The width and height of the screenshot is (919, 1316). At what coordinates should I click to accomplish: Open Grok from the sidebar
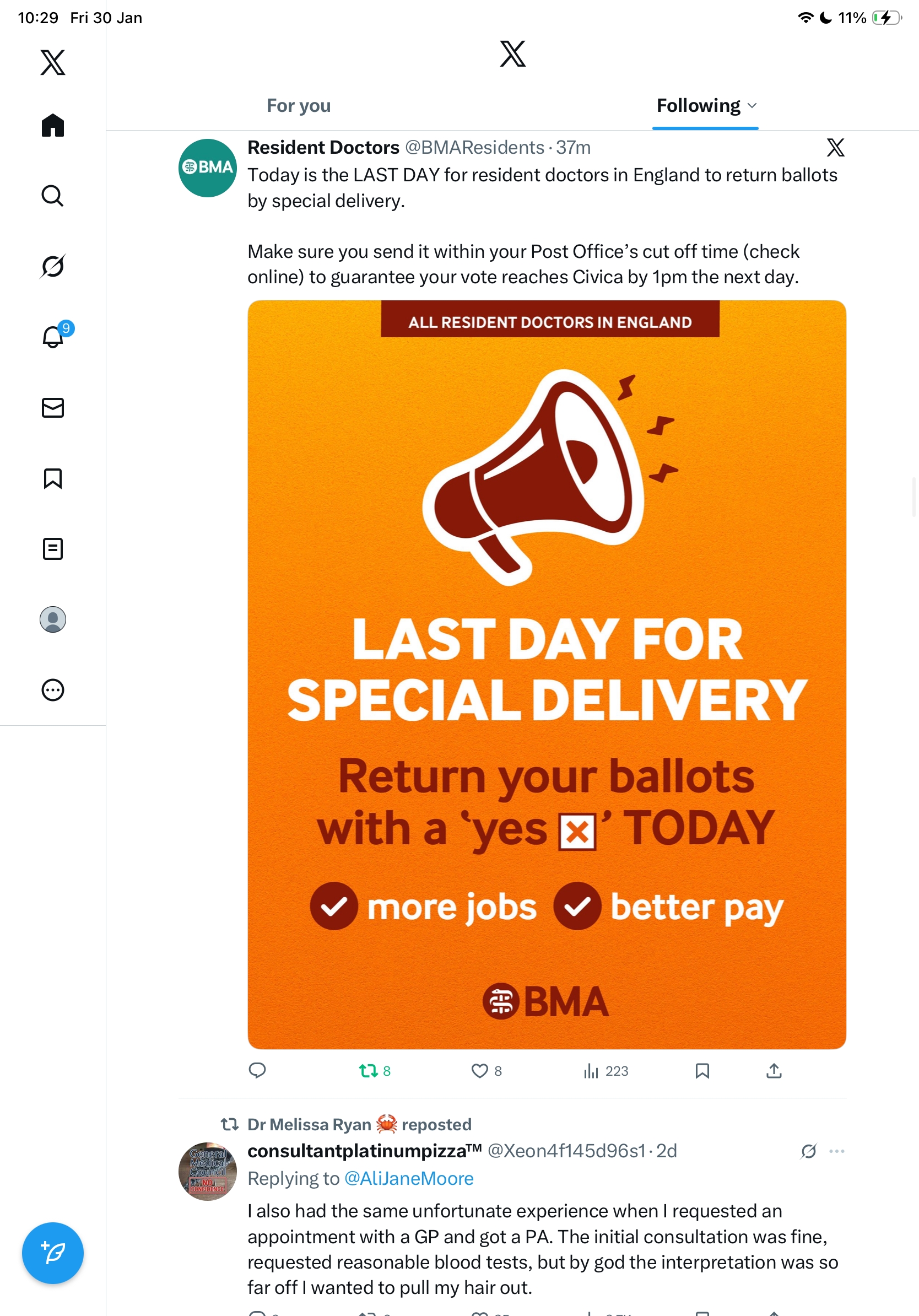53,267
